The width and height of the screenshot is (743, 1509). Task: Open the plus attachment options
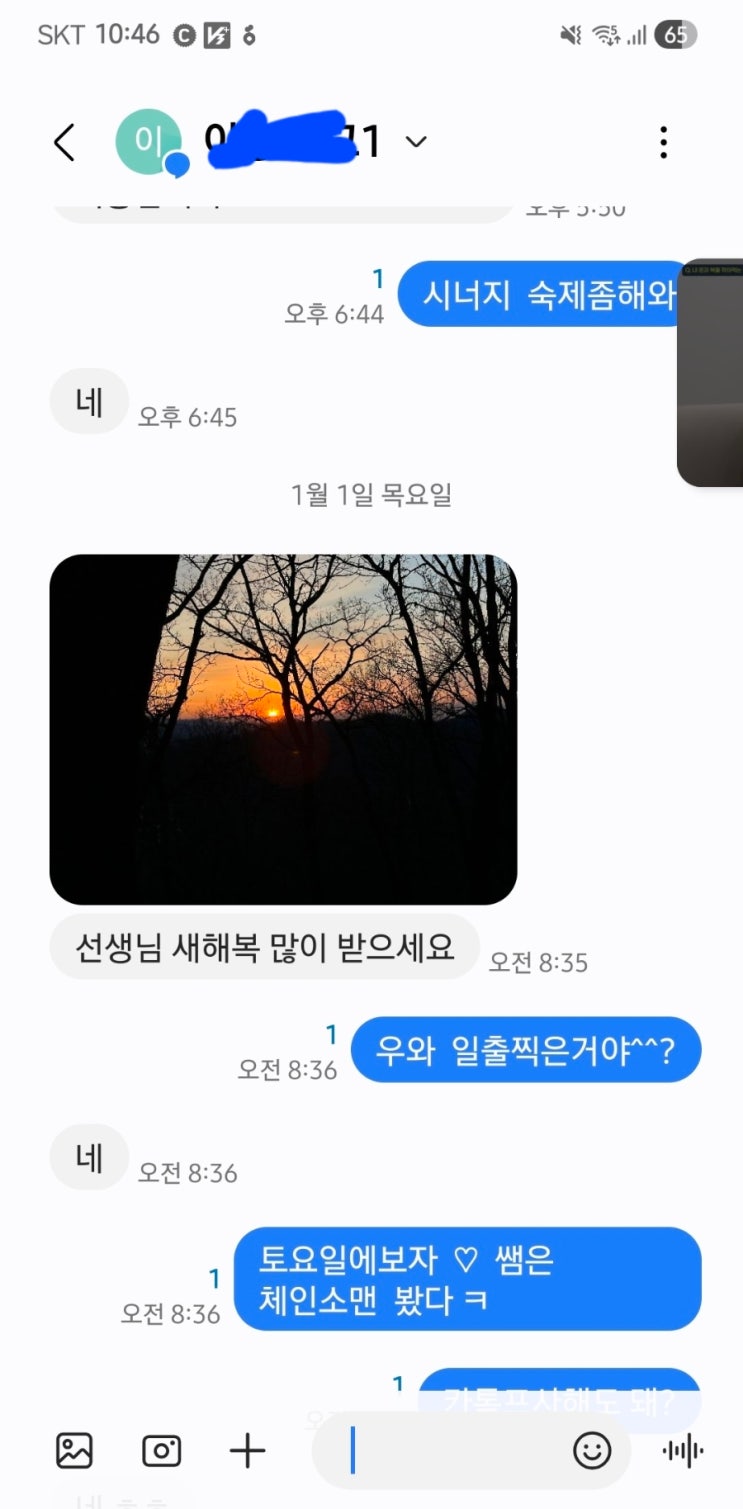pyautogui.click(x=247, y=1450)
